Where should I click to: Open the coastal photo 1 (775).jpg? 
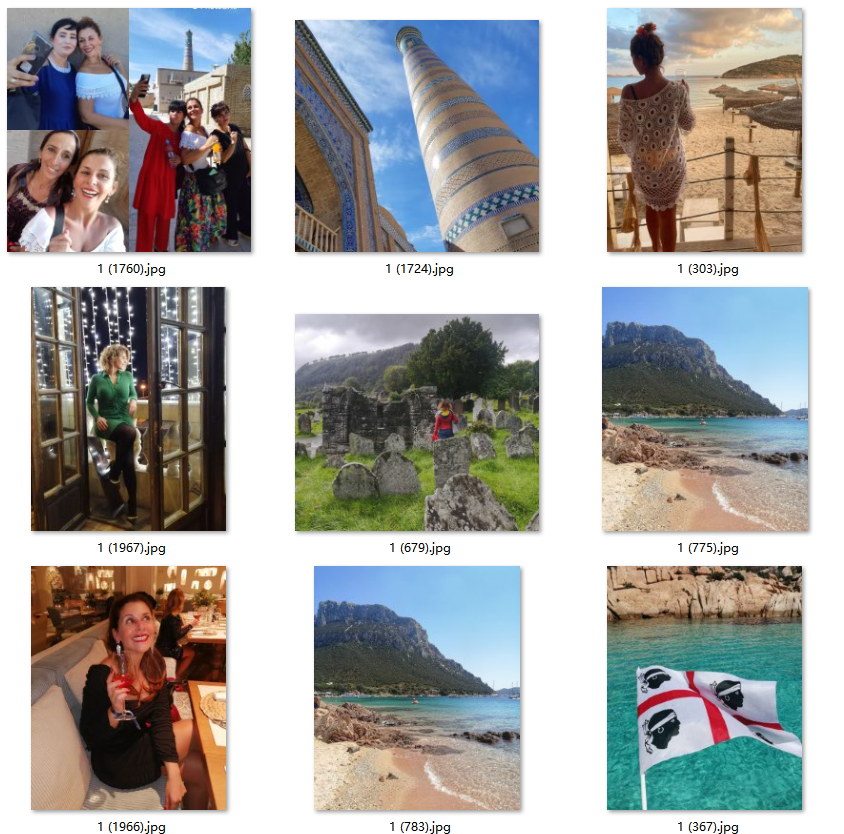coord(705,409)
